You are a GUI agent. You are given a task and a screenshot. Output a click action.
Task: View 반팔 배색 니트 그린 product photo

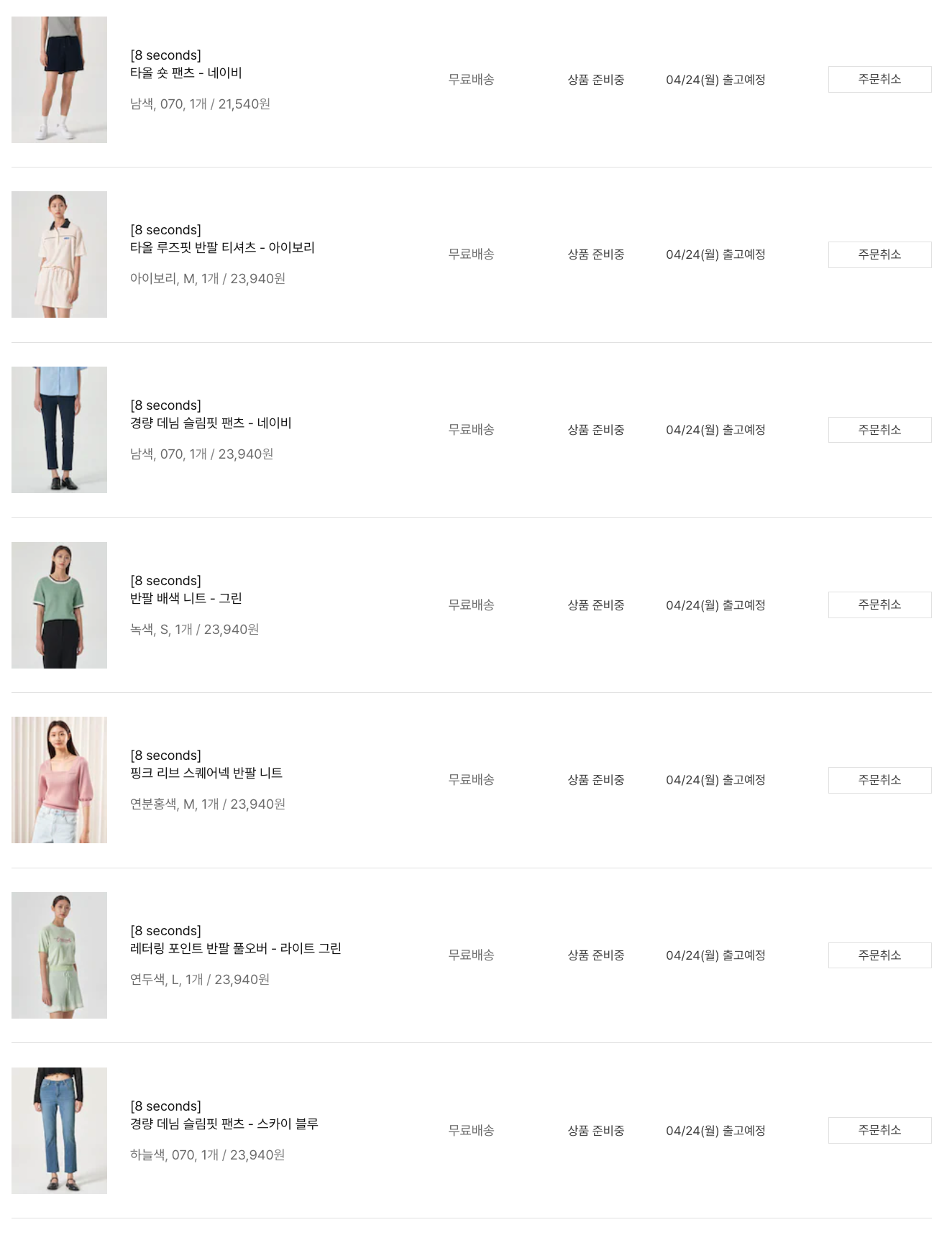click(59, 605)
